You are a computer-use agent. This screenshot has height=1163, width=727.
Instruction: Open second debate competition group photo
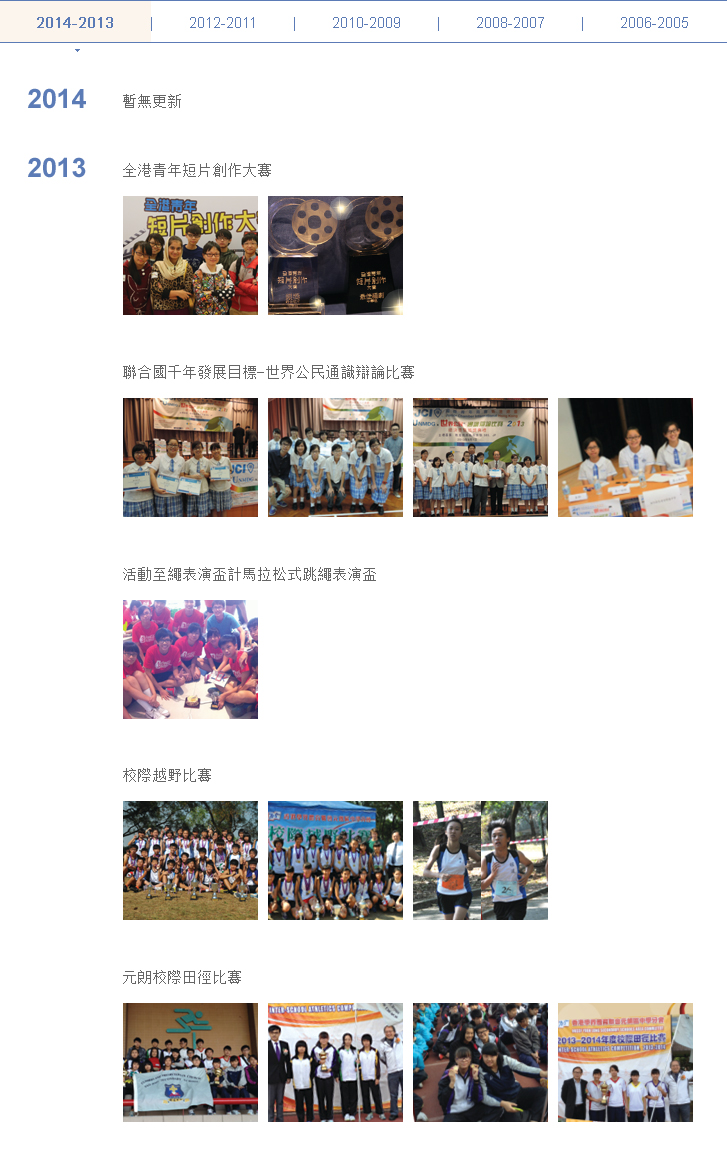[335, 457]
